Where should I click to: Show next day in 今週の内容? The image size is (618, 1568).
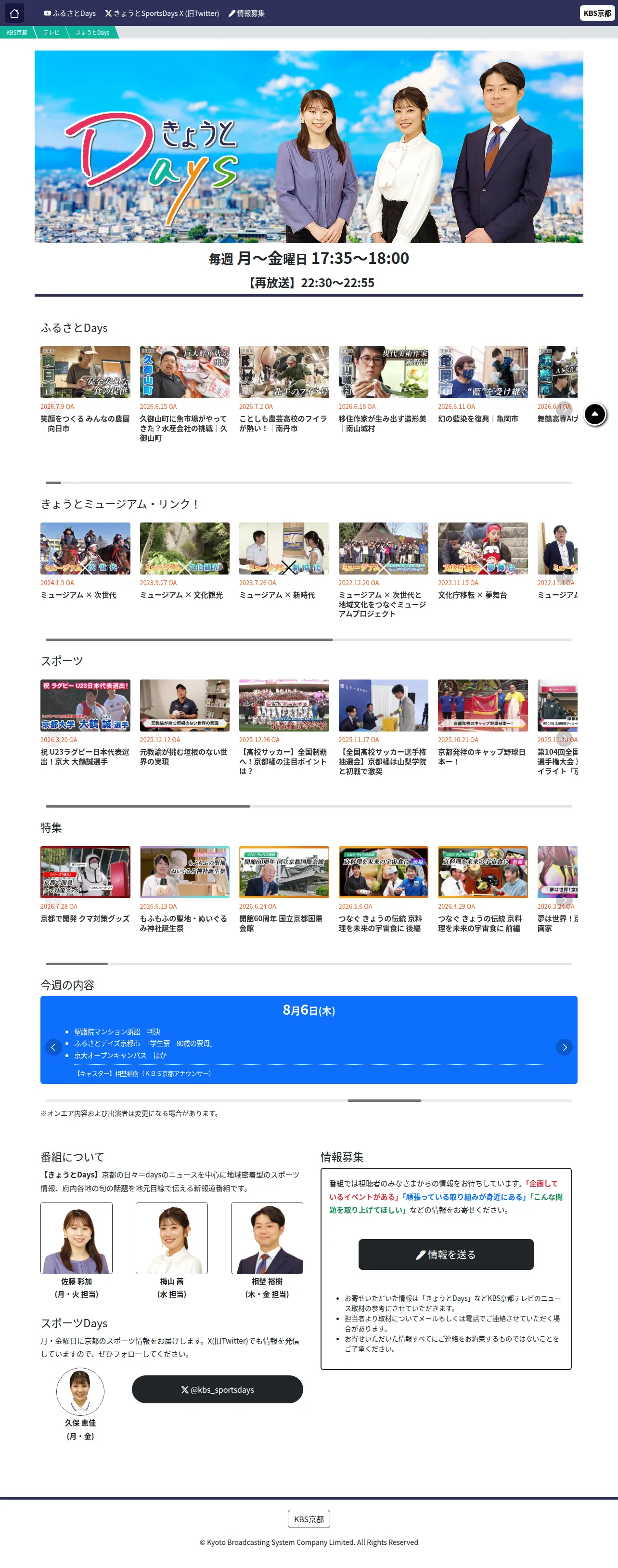[x=565, y=1047]
